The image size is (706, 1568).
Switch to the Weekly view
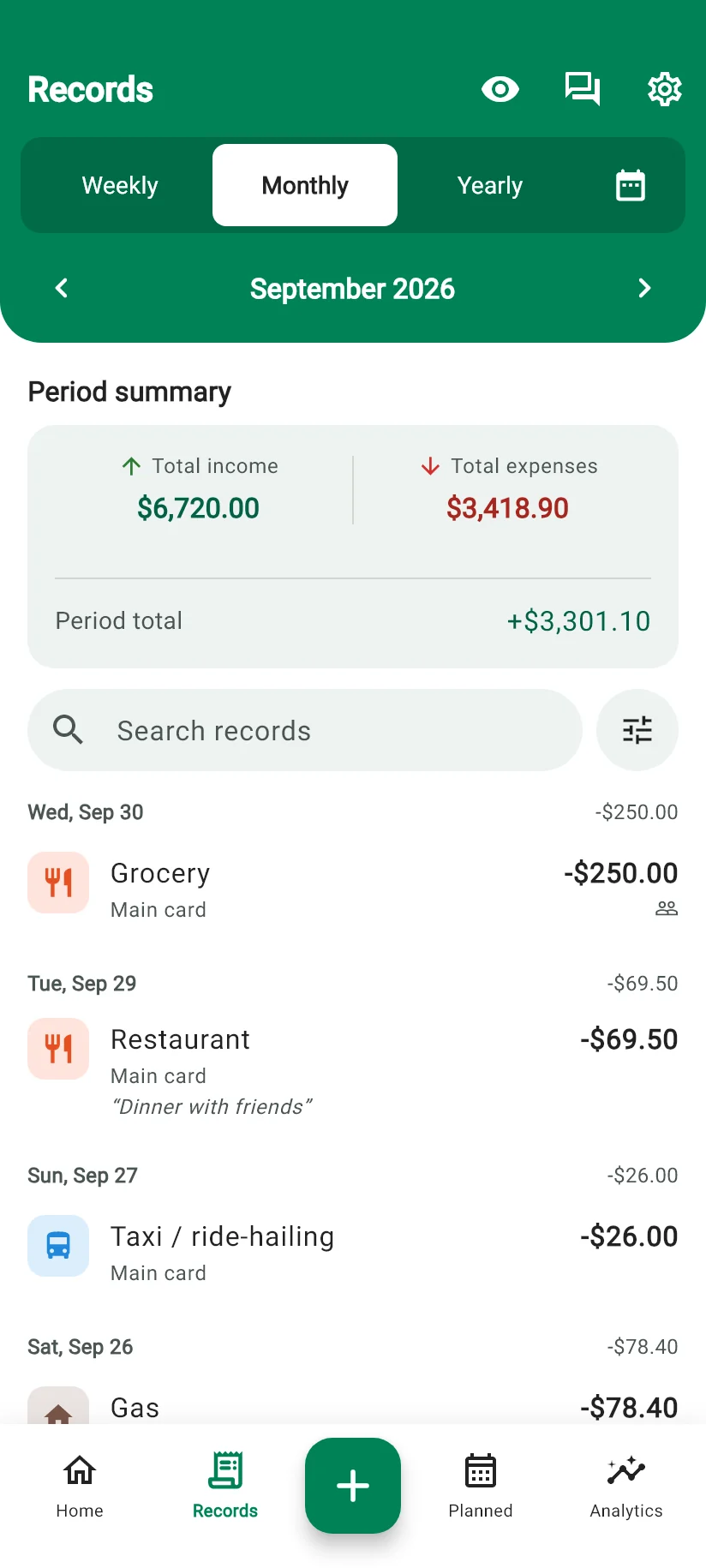tap(120, 185)
